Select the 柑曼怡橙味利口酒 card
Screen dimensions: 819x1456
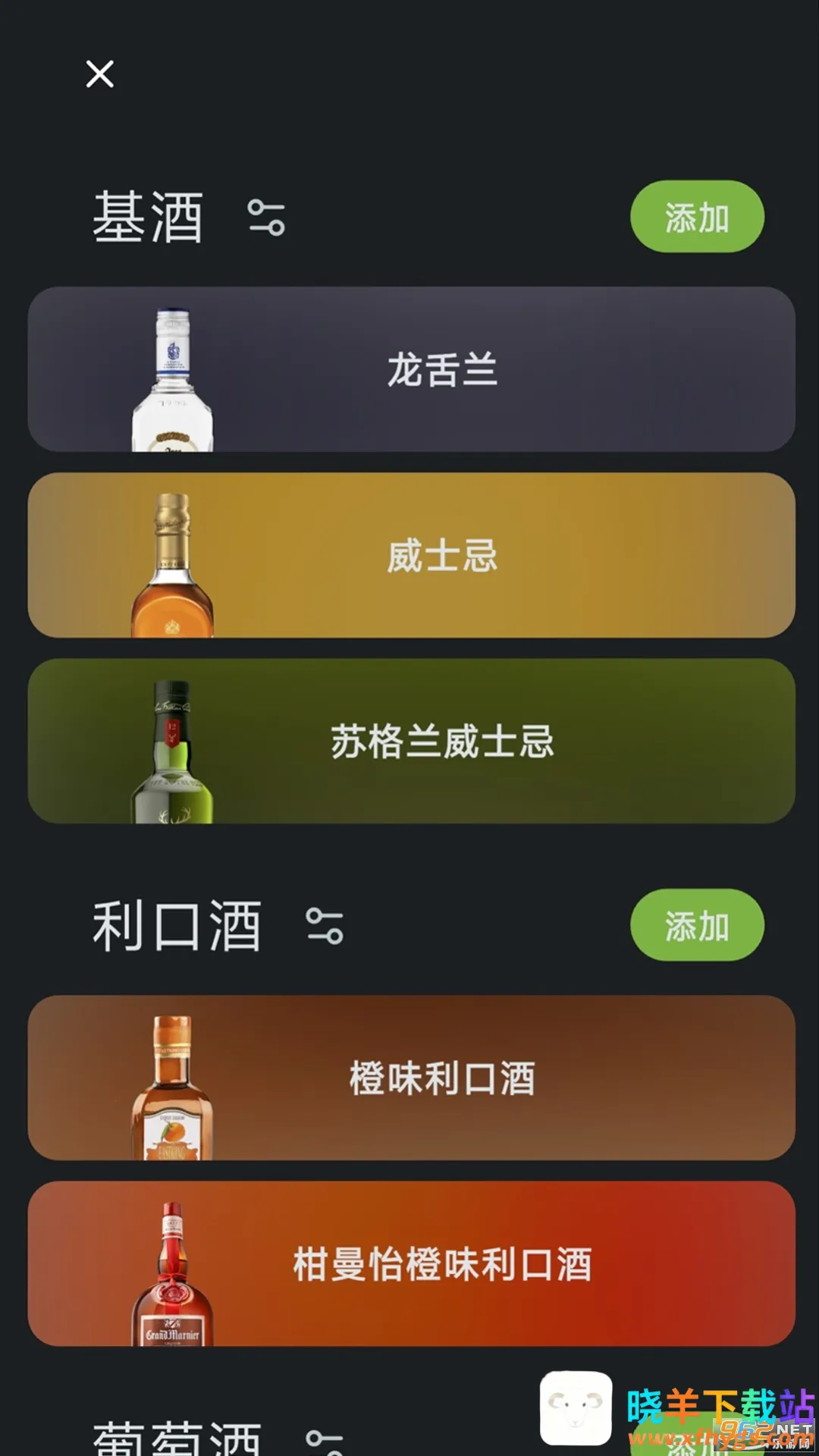tap(411, 1263)
